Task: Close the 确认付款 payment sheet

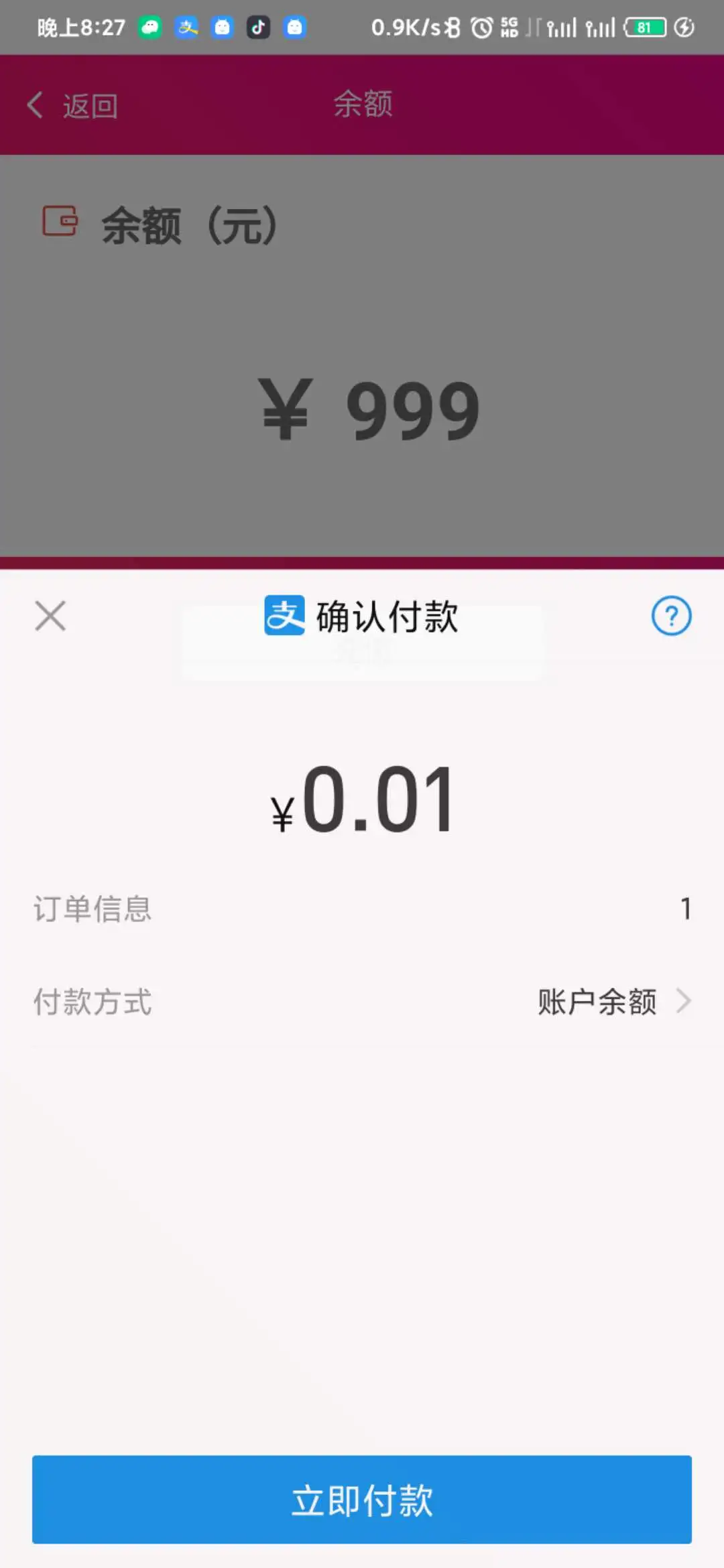Action: pyautogui.click(x=50, y=616)
